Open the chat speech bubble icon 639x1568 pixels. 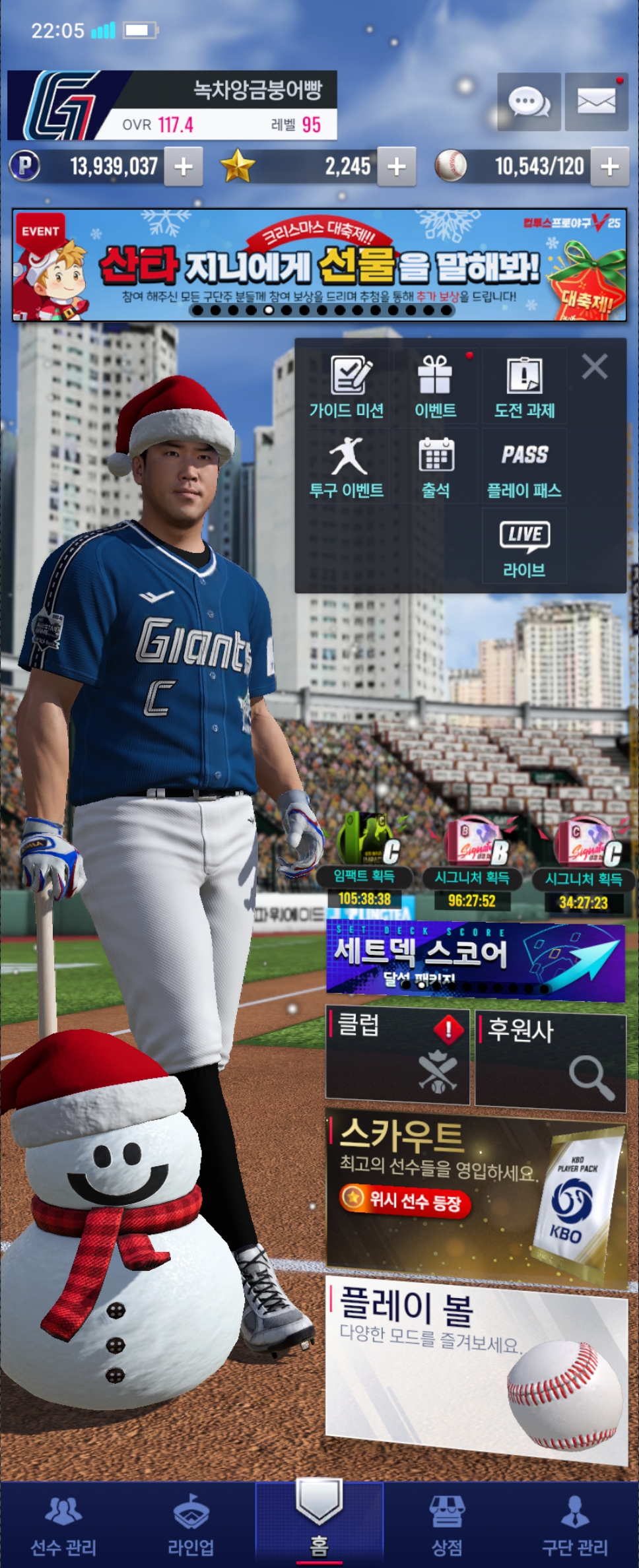pos(529,102)
